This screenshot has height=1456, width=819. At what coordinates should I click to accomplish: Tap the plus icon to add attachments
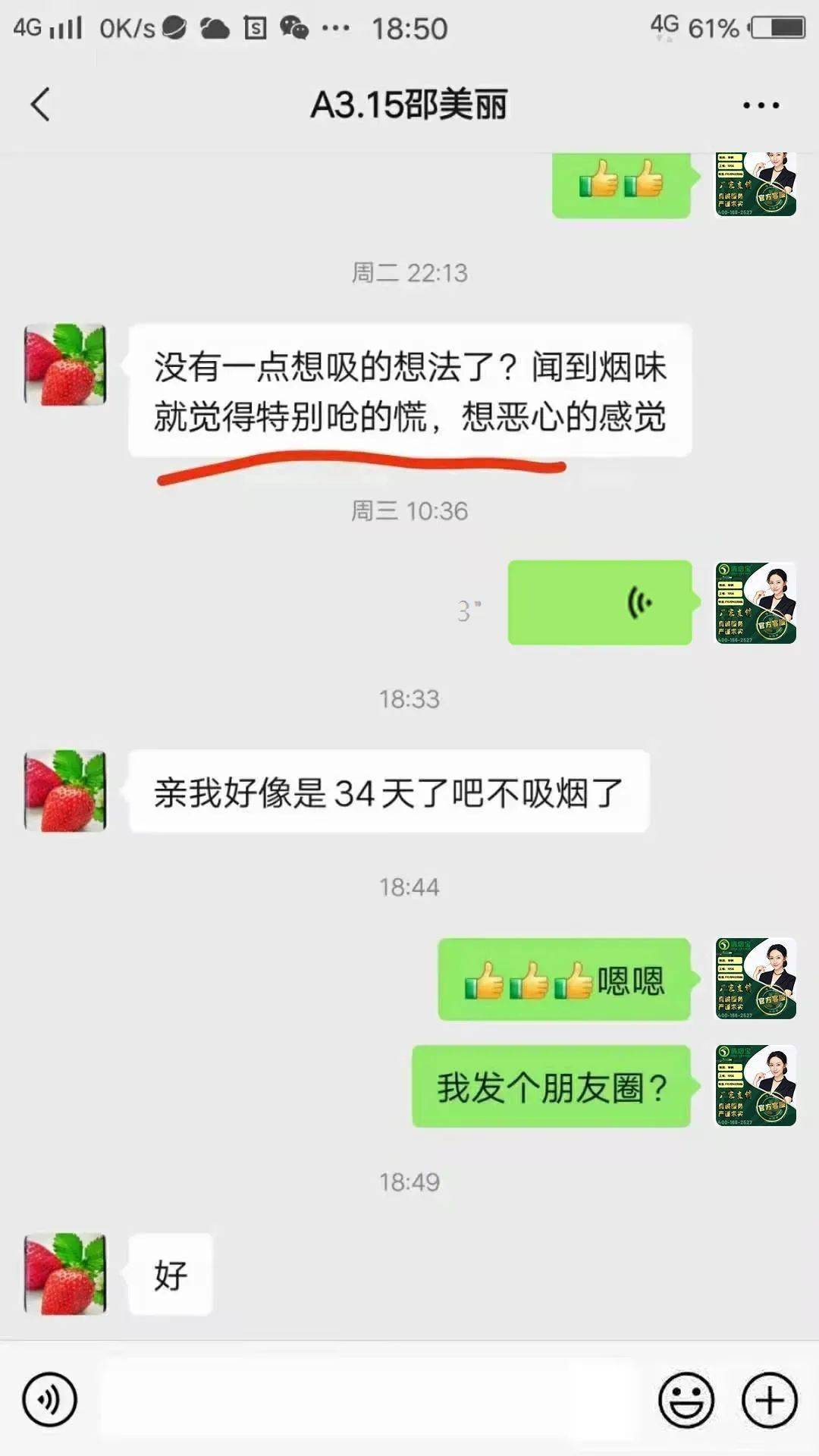(x=769, y=1399)
